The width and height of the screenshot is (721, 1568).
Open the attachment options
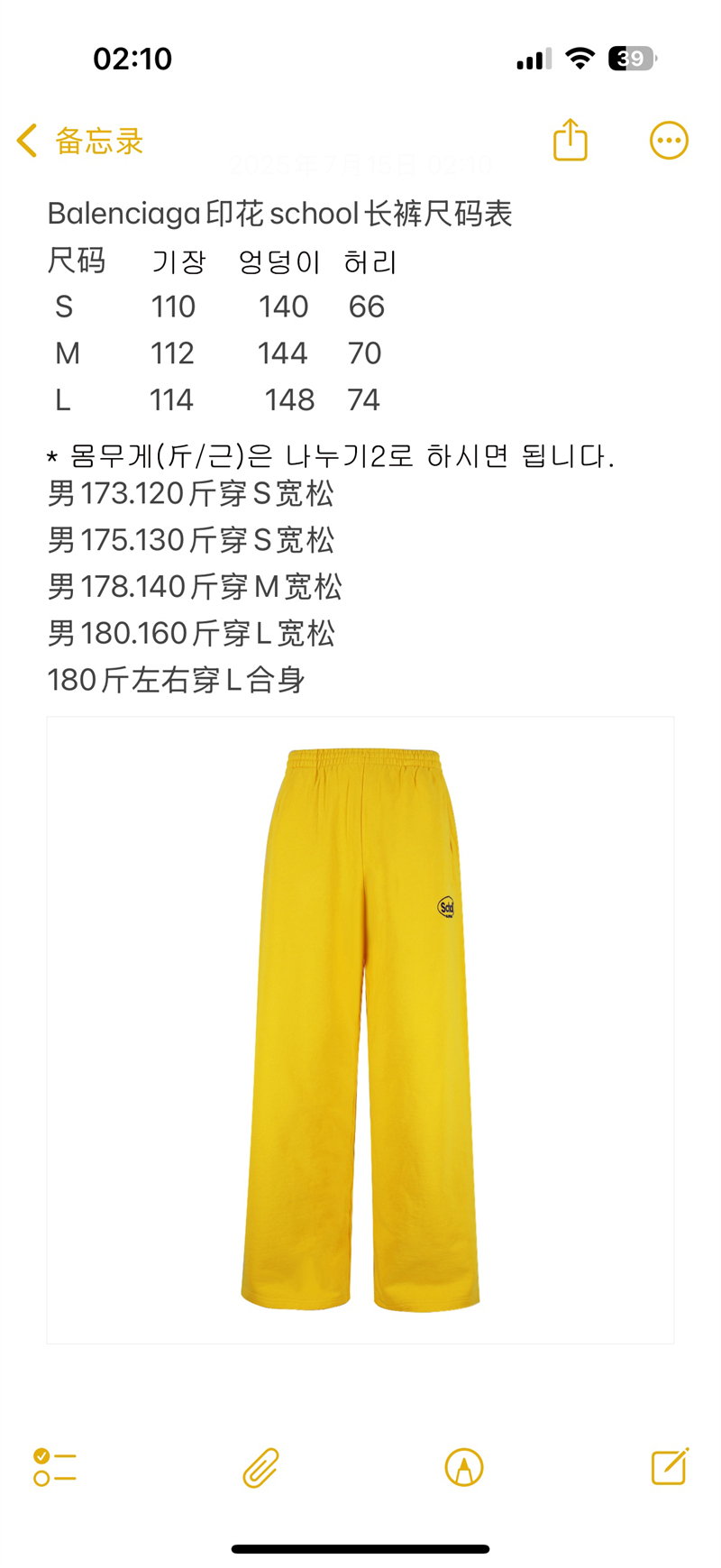click(260, 1468)
